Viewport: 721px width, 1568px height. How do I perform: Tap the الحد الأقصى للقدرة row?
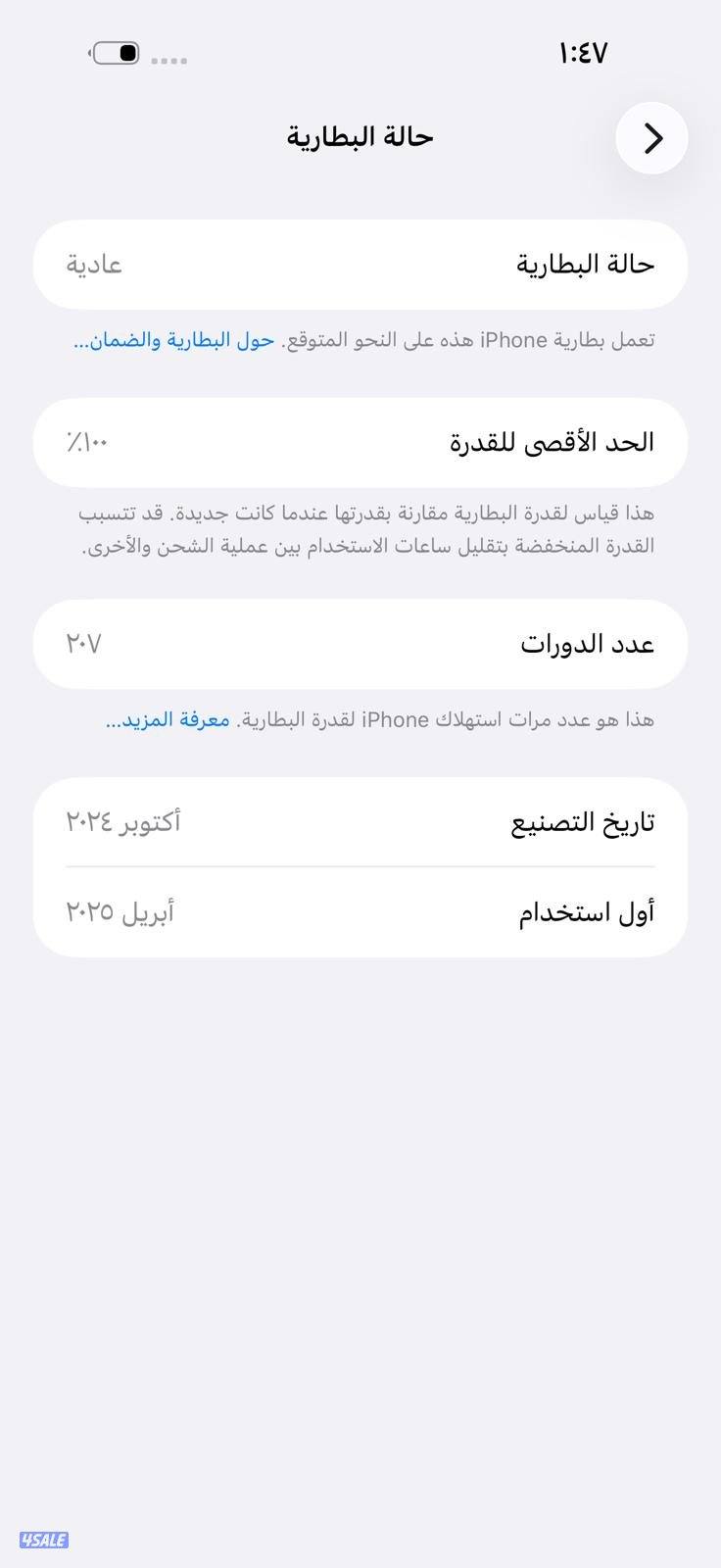pos(360,442)
